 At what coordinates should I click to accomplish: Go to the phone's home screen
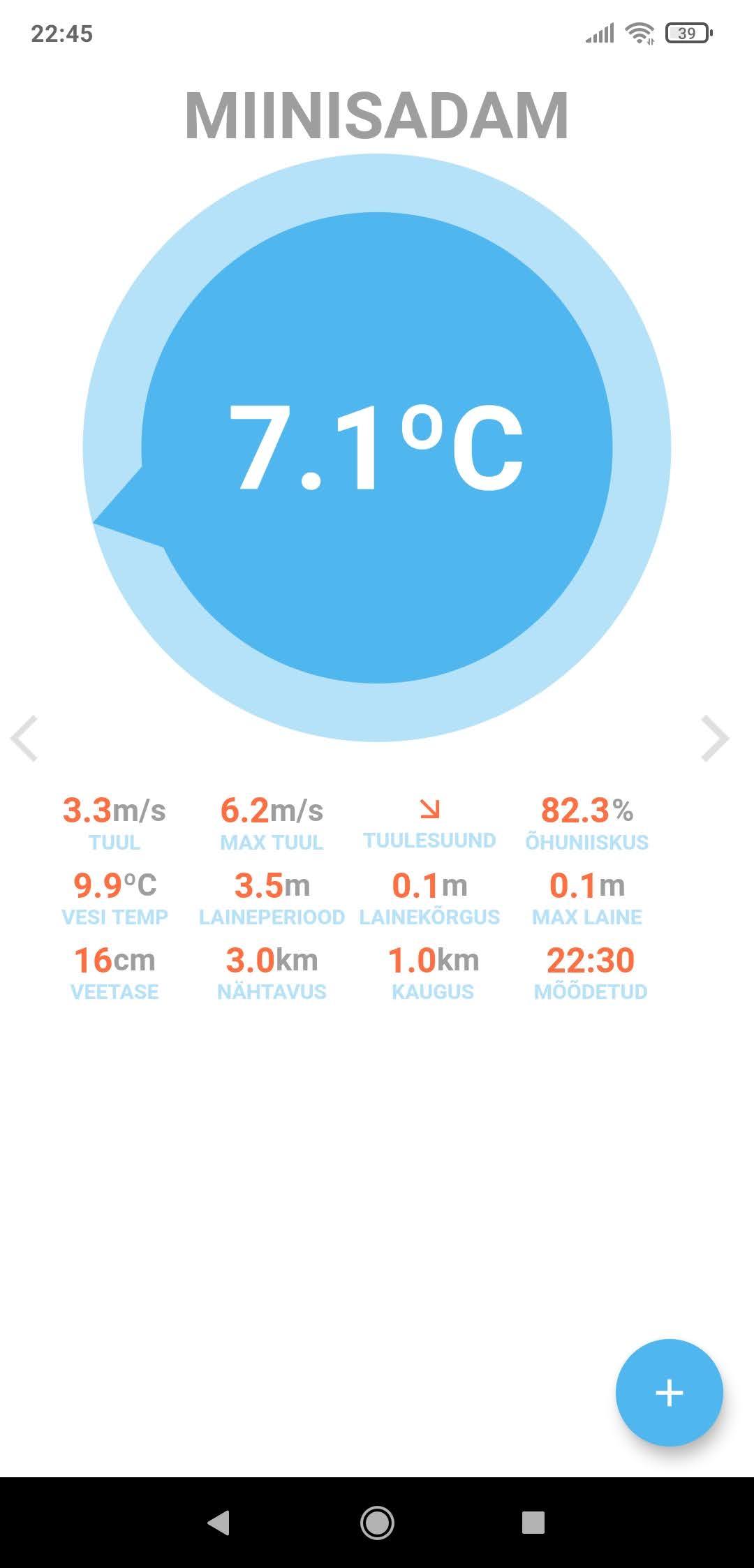tap(377, 1523)
